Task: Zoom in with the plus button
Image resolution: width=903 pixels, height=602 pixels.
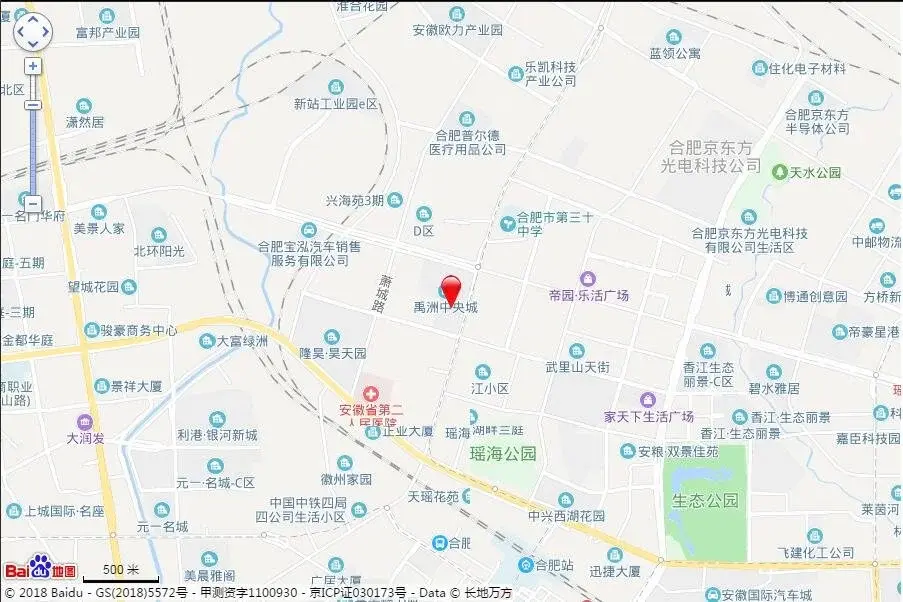Action: coord(32,66)
